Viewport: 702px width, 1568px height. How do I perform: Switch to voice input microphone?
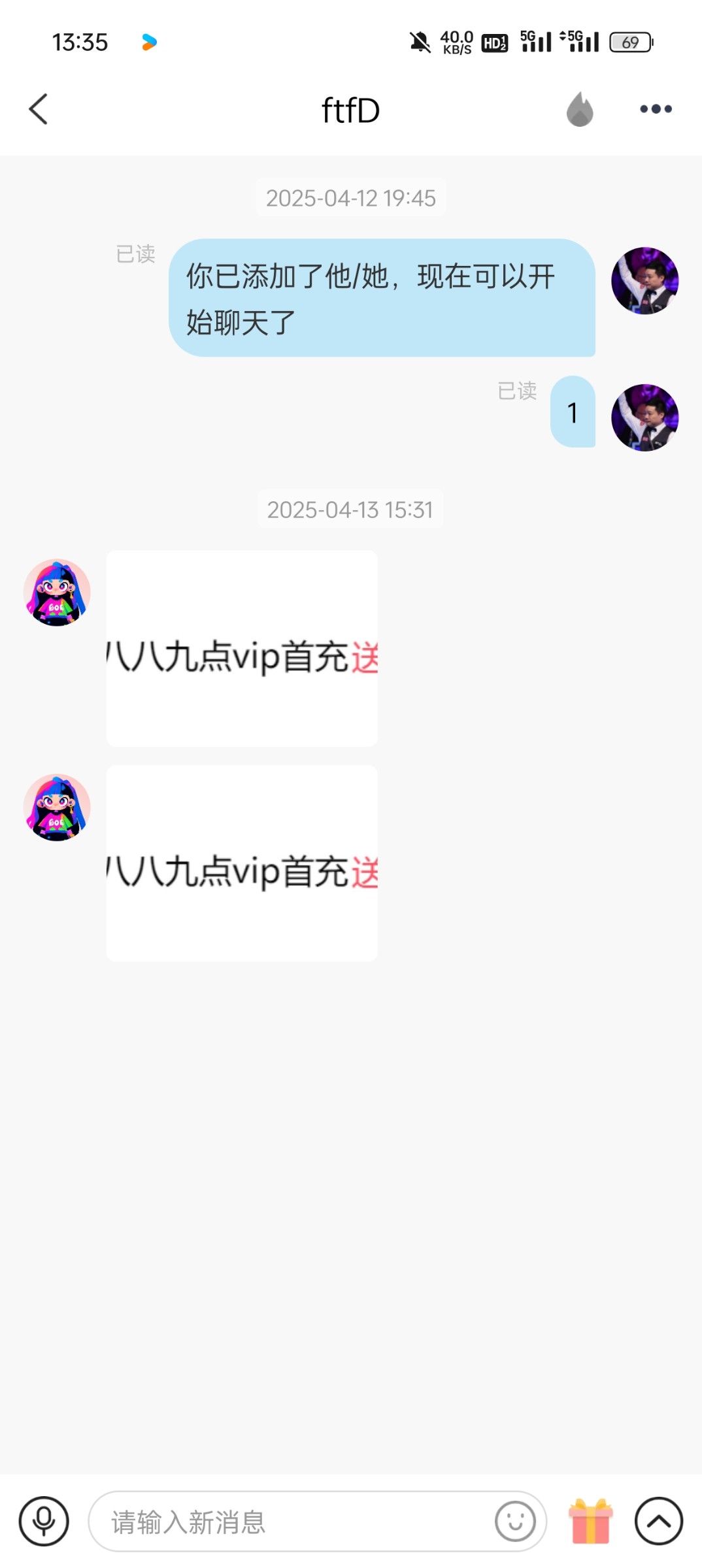[x=44, y=1521]
